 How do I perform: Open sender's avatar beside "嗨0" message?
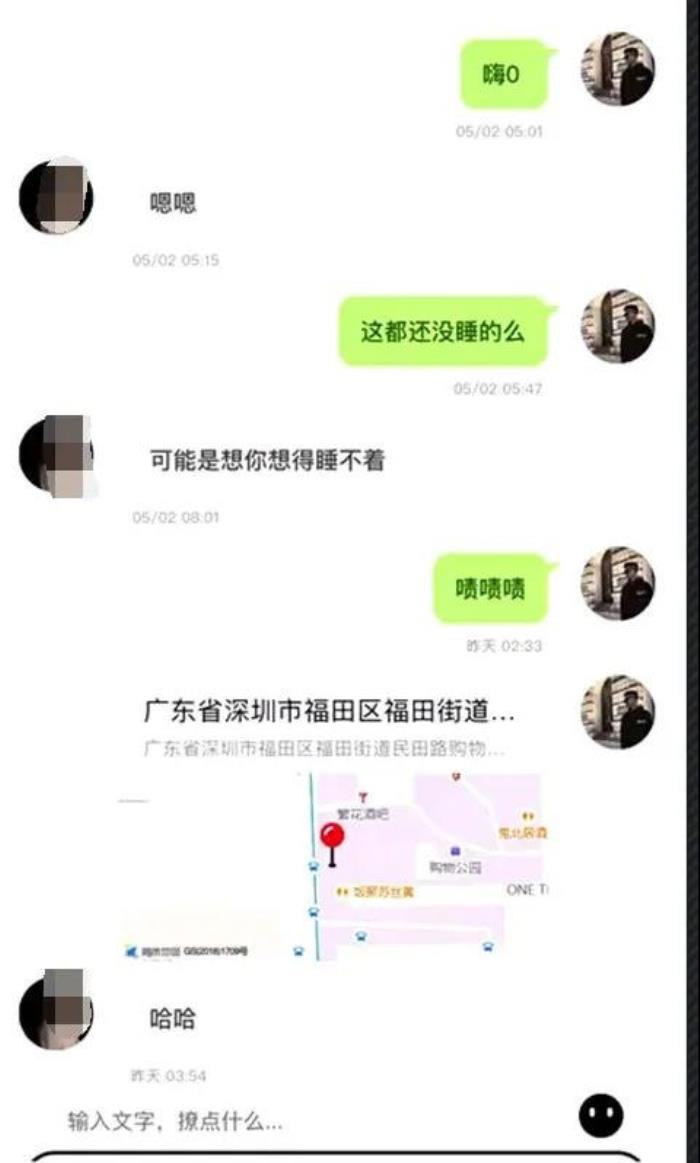point(618,70)
